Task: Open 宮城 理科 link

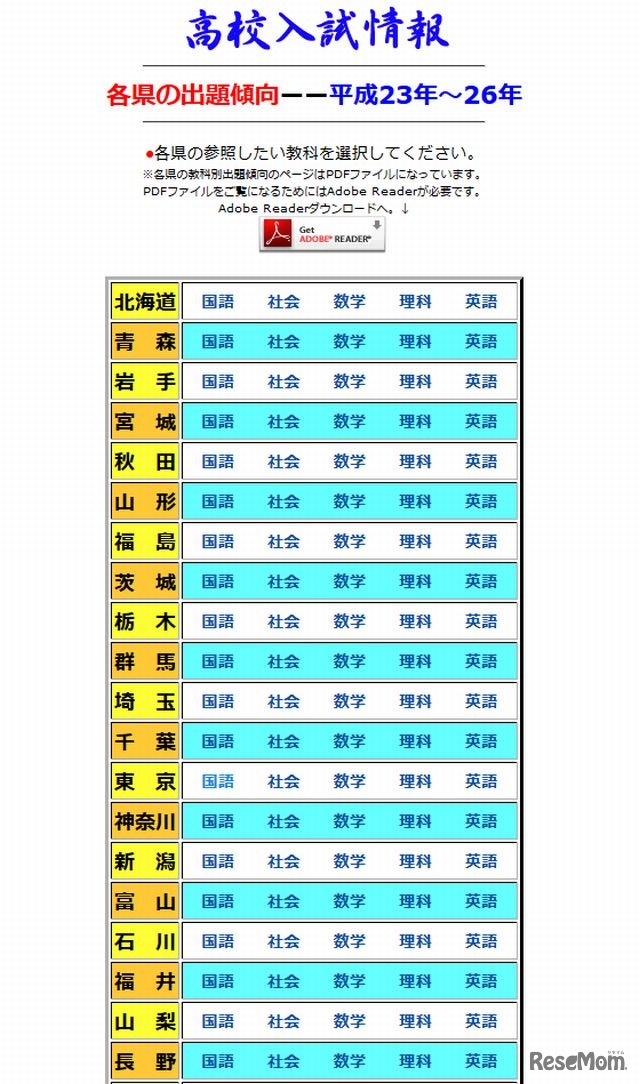Action: (415, 421)
